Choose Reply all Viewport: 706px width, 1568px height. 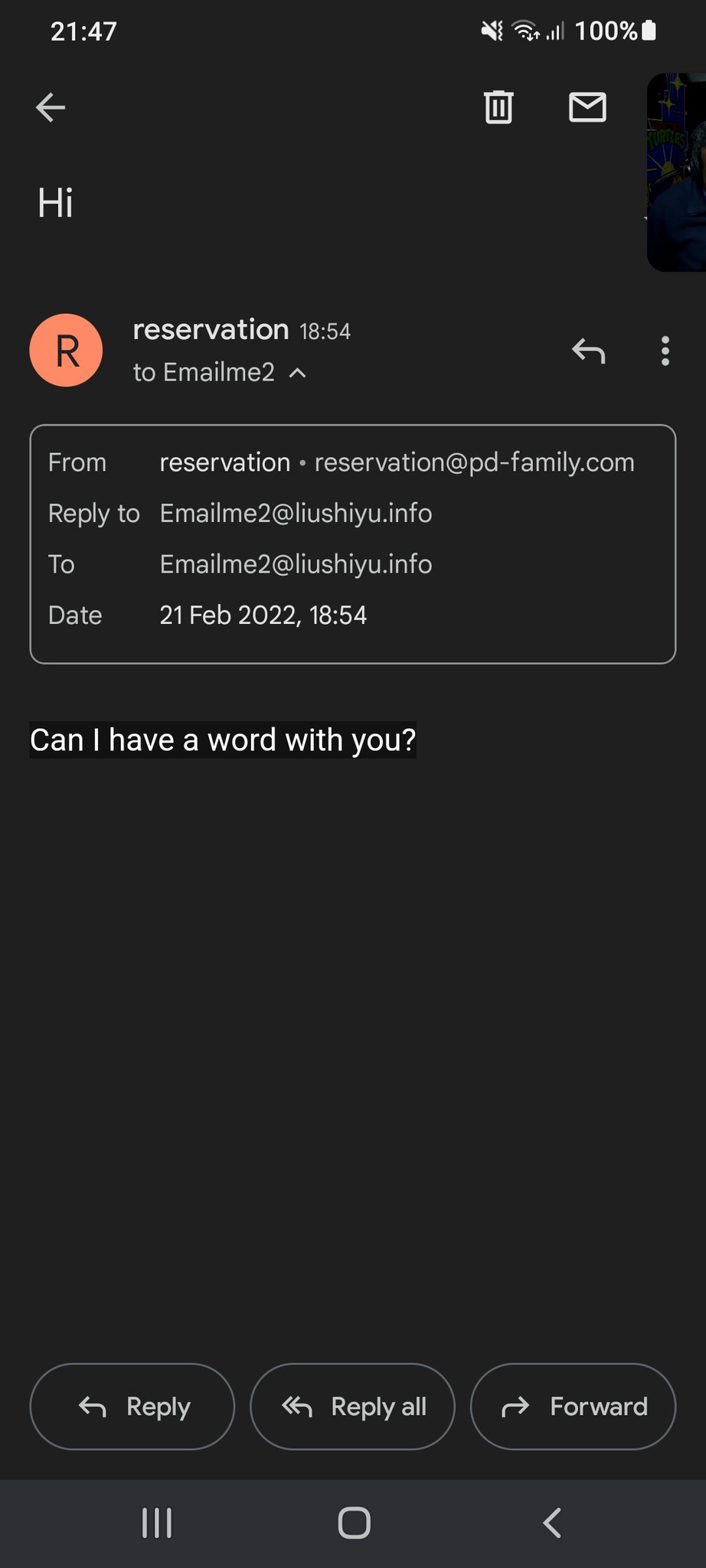(353, 1406)
